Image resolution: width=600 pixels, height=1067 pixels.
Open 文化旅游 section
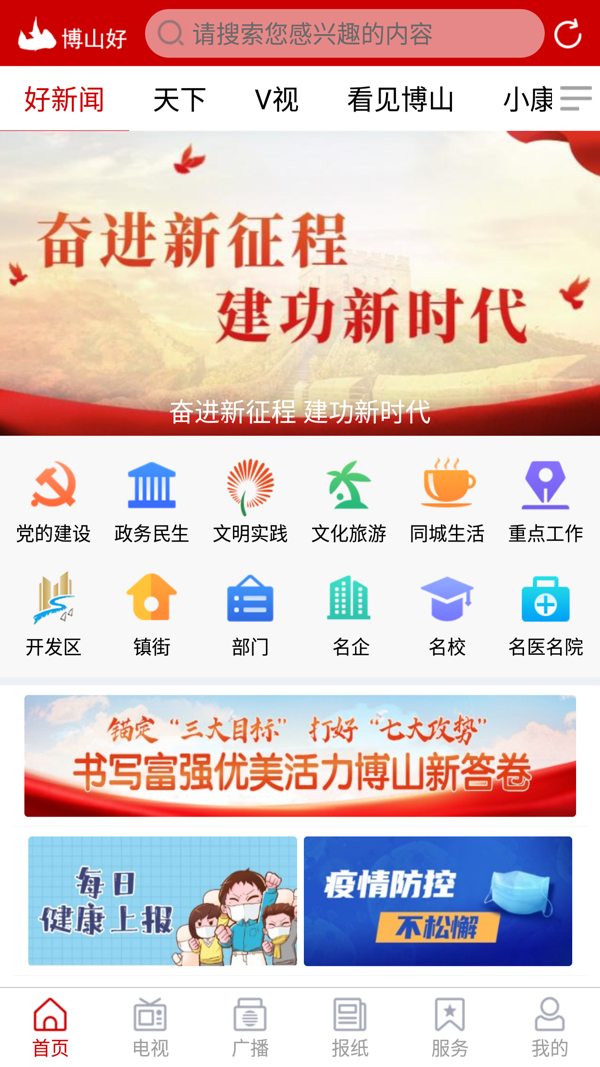pyautogui.click(x=349, y=502)
